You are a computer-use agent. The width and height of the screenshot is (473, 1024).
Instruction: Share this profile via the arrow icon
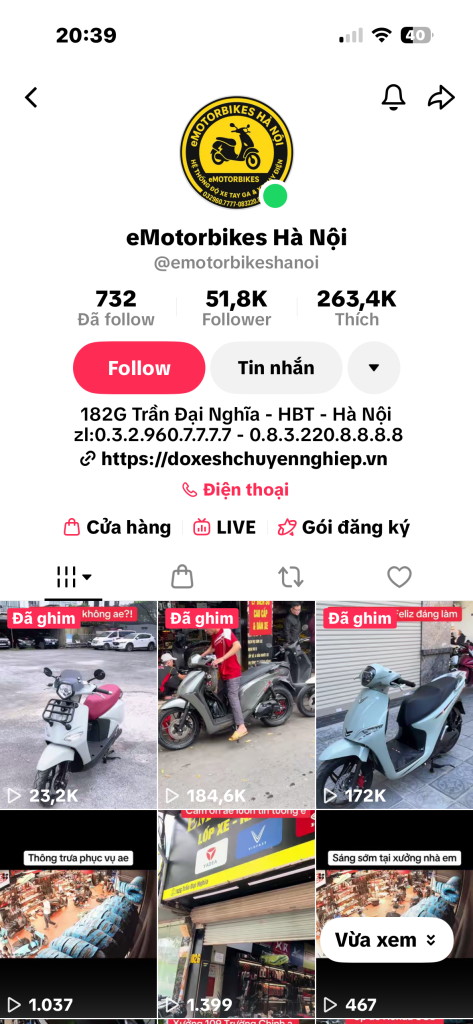click(441, 97)
